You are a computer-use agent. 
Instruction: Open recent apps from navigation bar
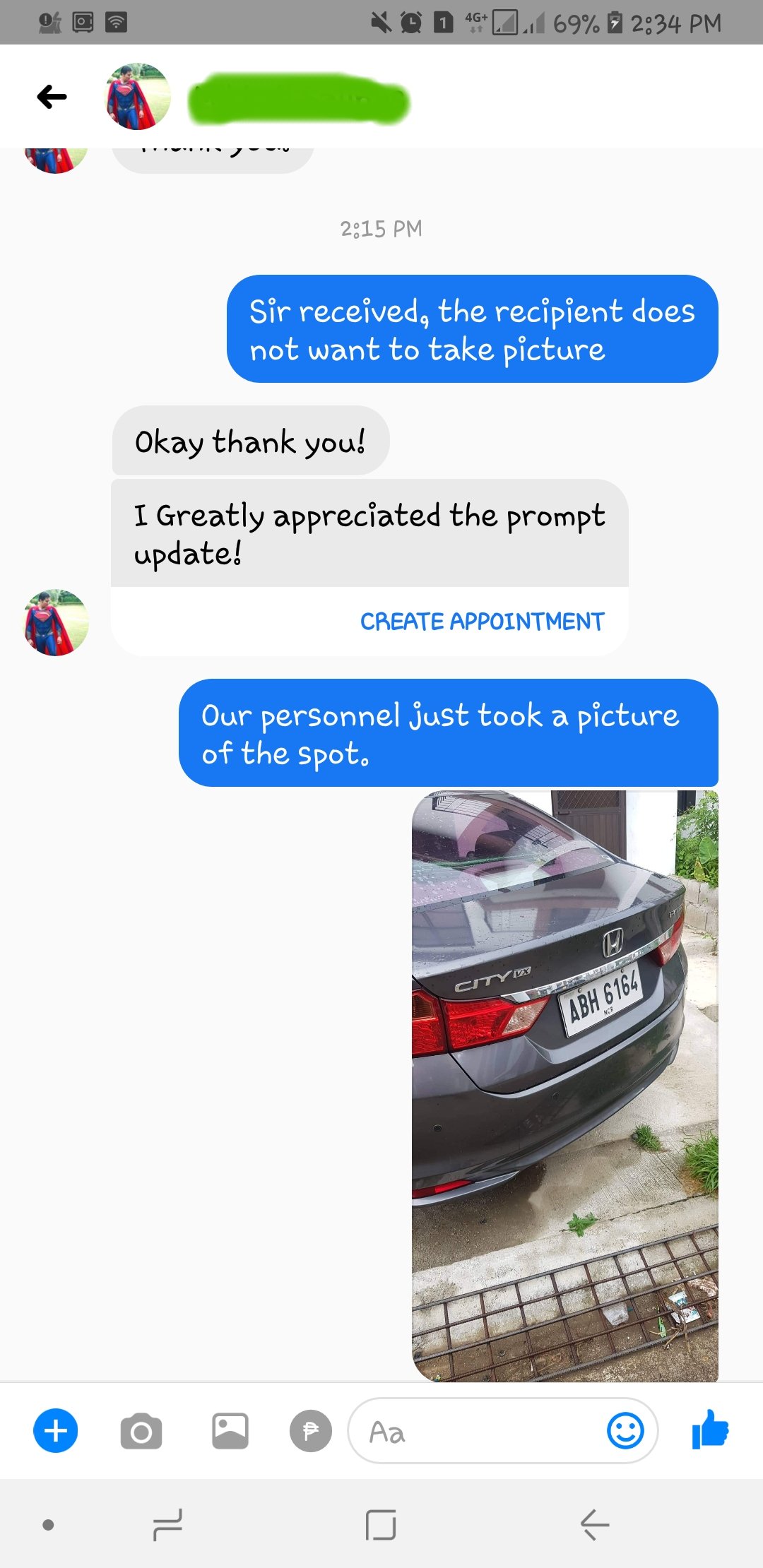click(x=167, y=1525)
